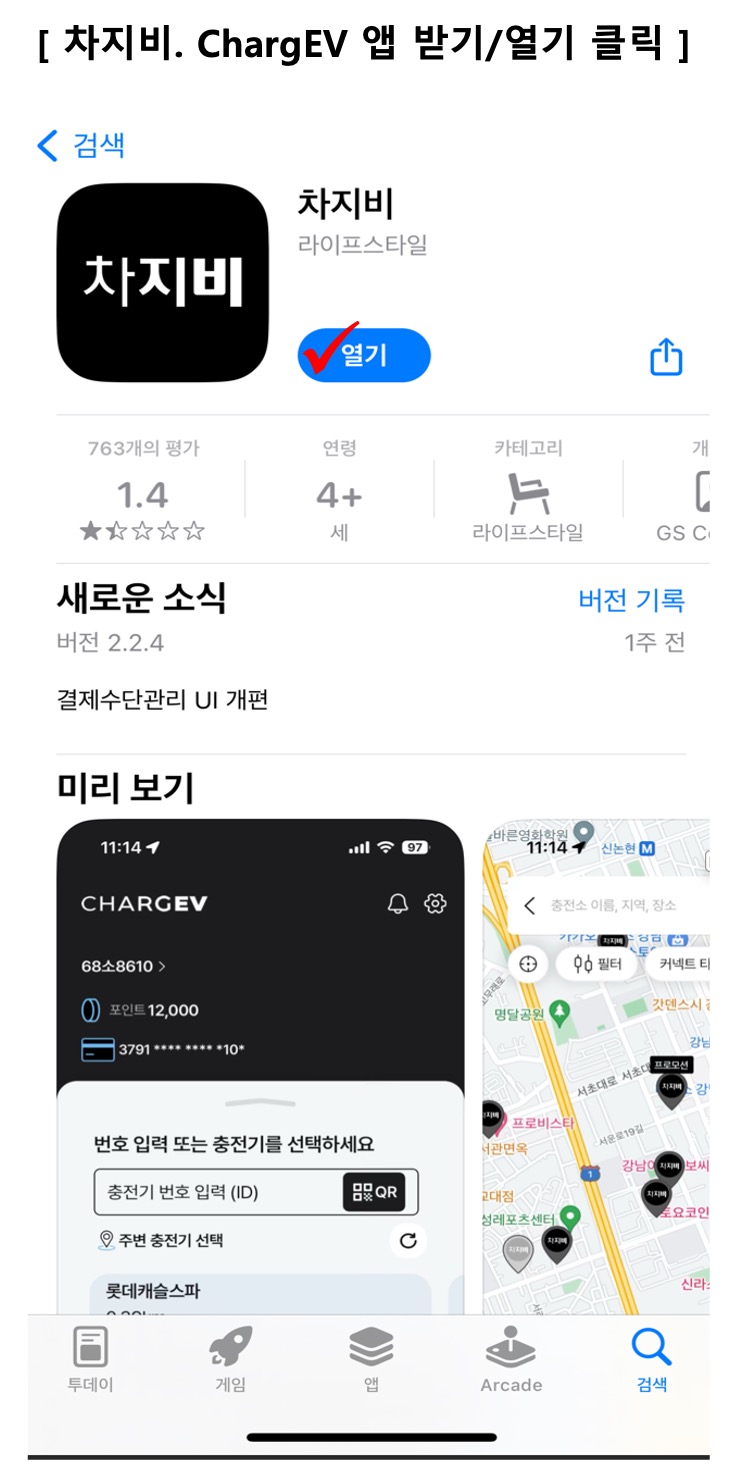Select the 검색 tab
Screen dimensions: 751x1466
coord(651,1358)
